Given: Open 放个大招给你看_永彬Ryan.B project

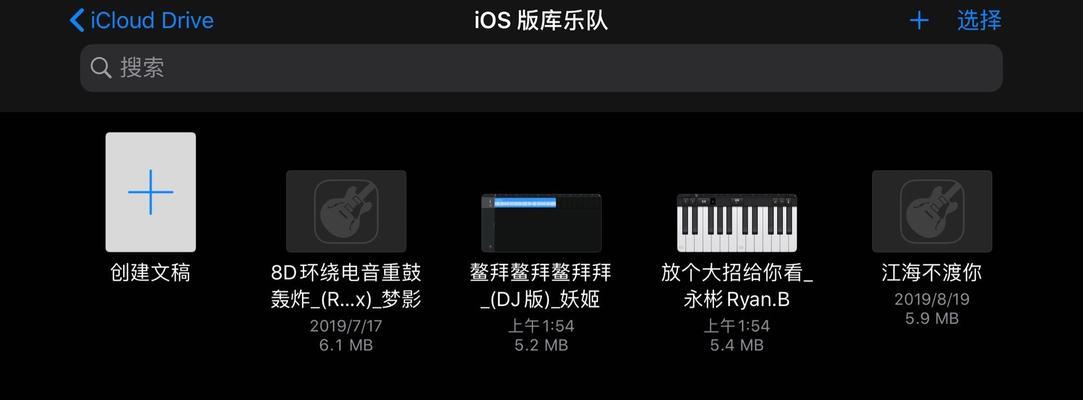Looking at the screenshot, I should click(x=737, y=222).
